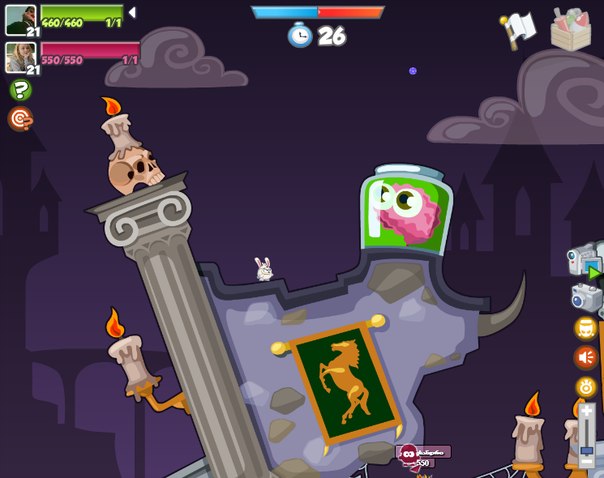The height and width of the screenshot is (478, 604).
Task: Tap the yellow character icon above the sound button
Action: tap(586, 328)
